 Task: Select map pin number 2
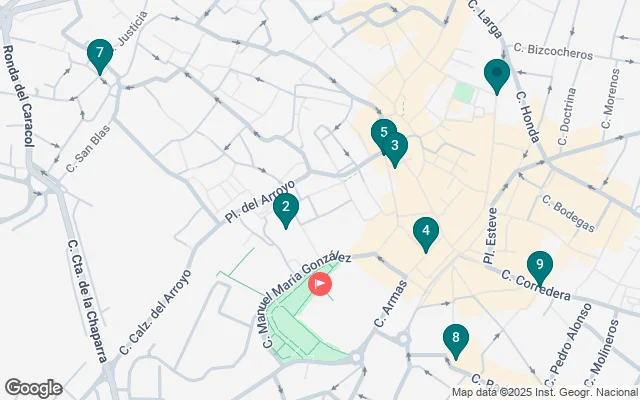pos(286,209)
